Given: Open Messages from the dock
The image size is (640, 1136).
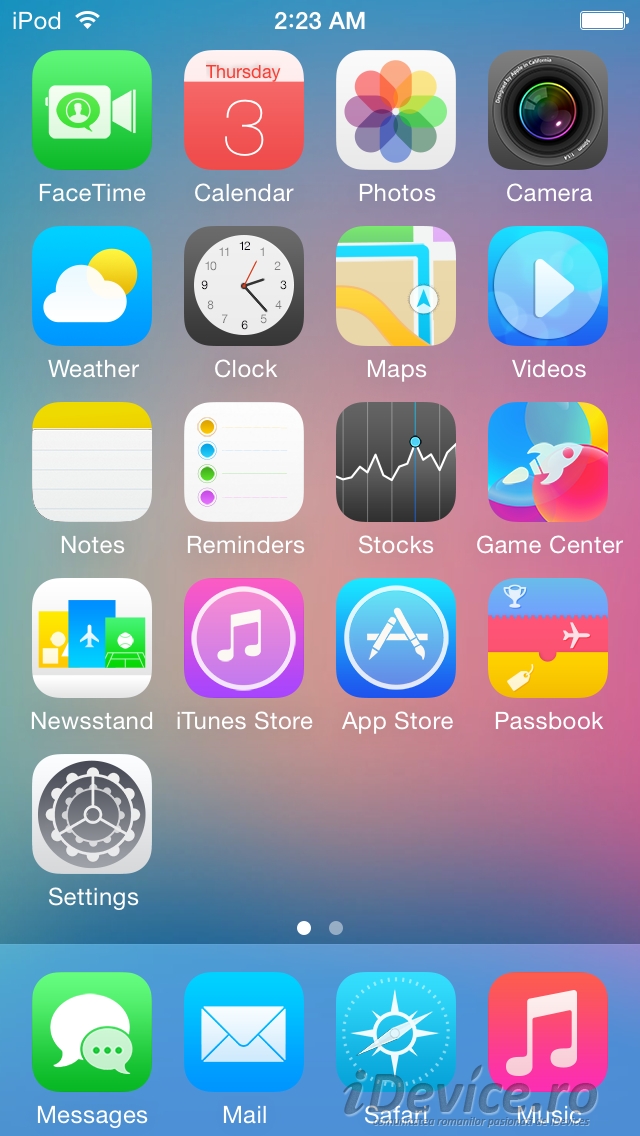Looking at the screenshot, I should tap(92, 1032).
